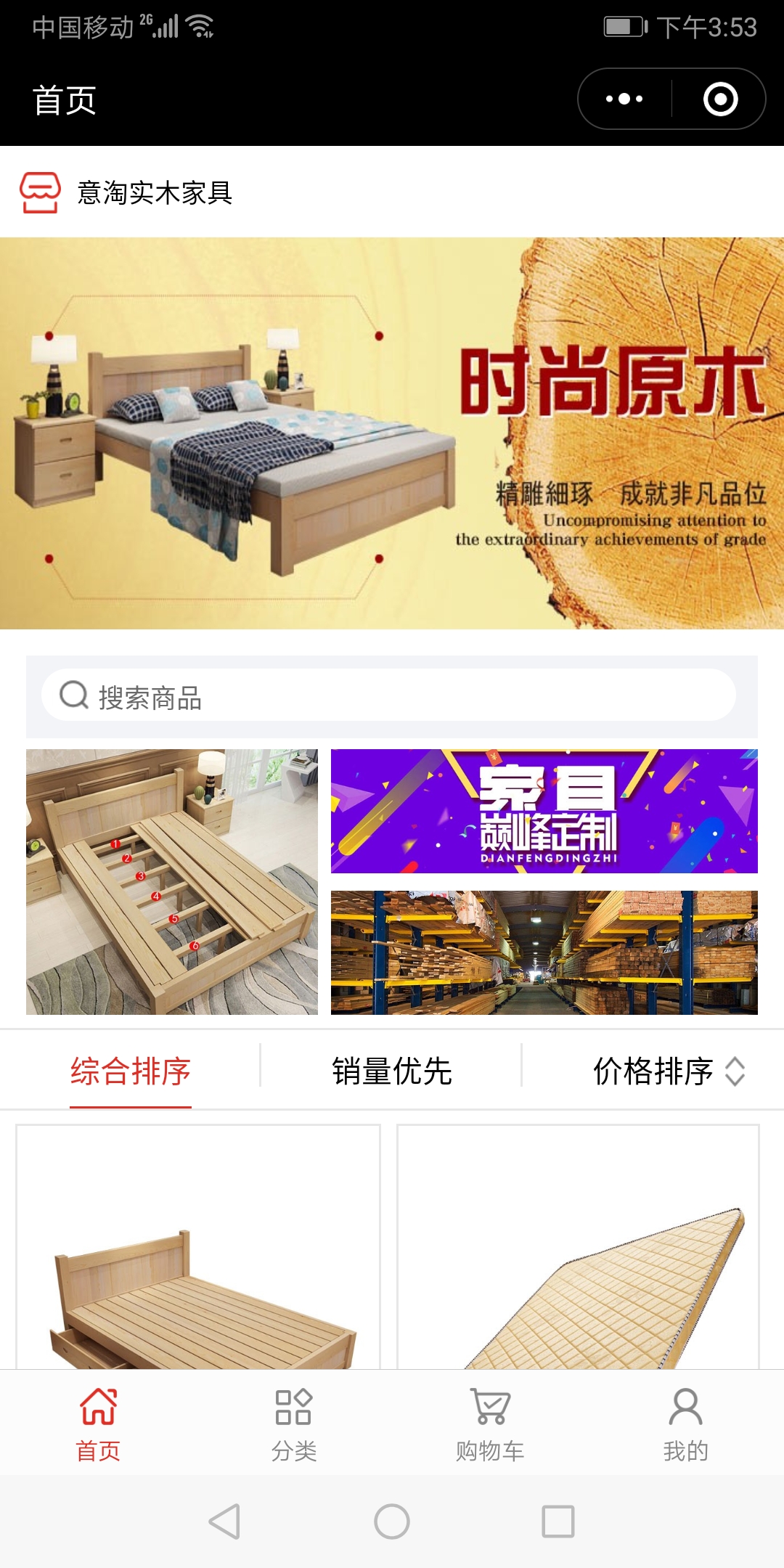Go to the 首页 bottom tab

pyautogui.click(x=98, y=1424)
